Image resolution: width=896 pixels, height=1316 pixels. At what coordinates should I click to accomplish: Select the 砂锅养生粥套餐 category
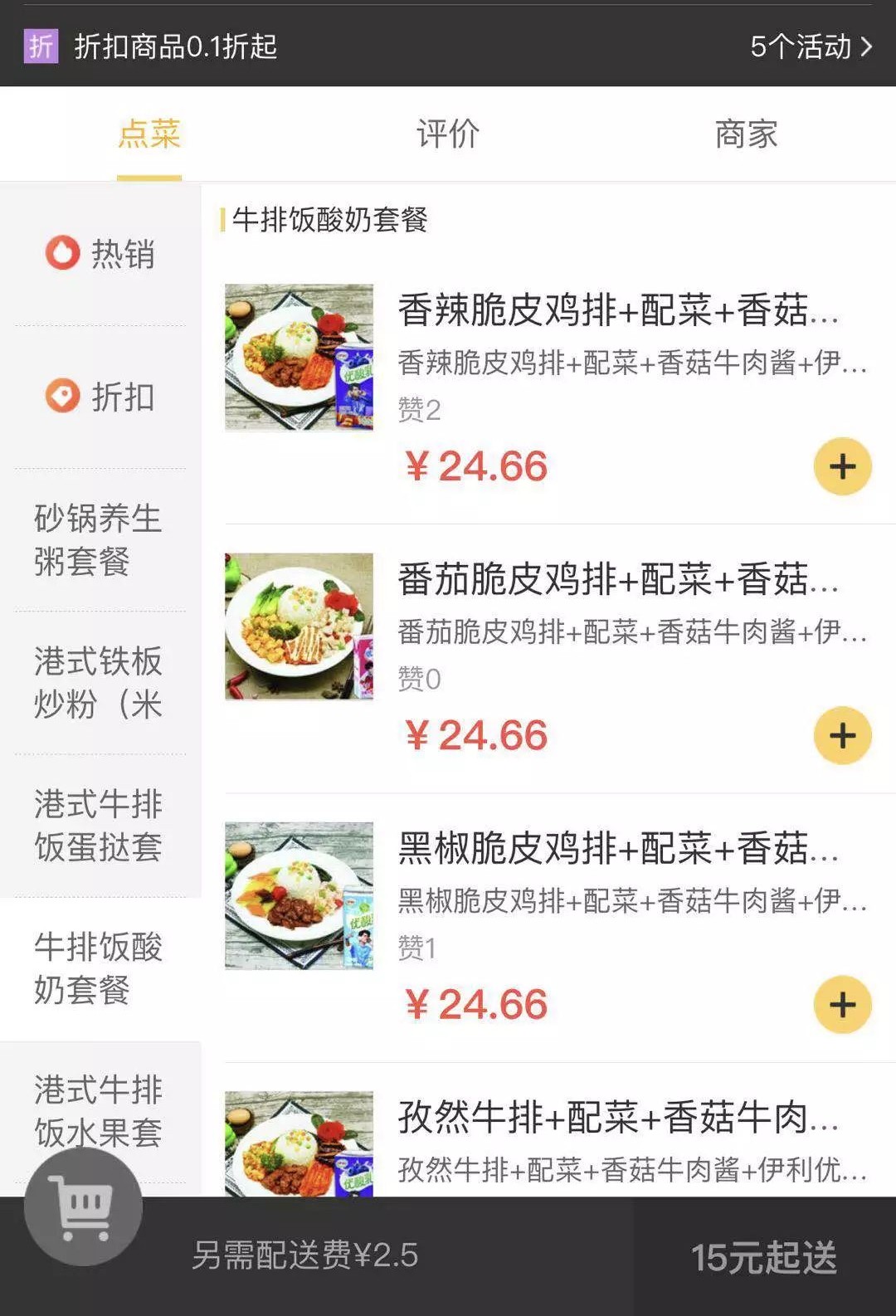click(x=99, y=539)
